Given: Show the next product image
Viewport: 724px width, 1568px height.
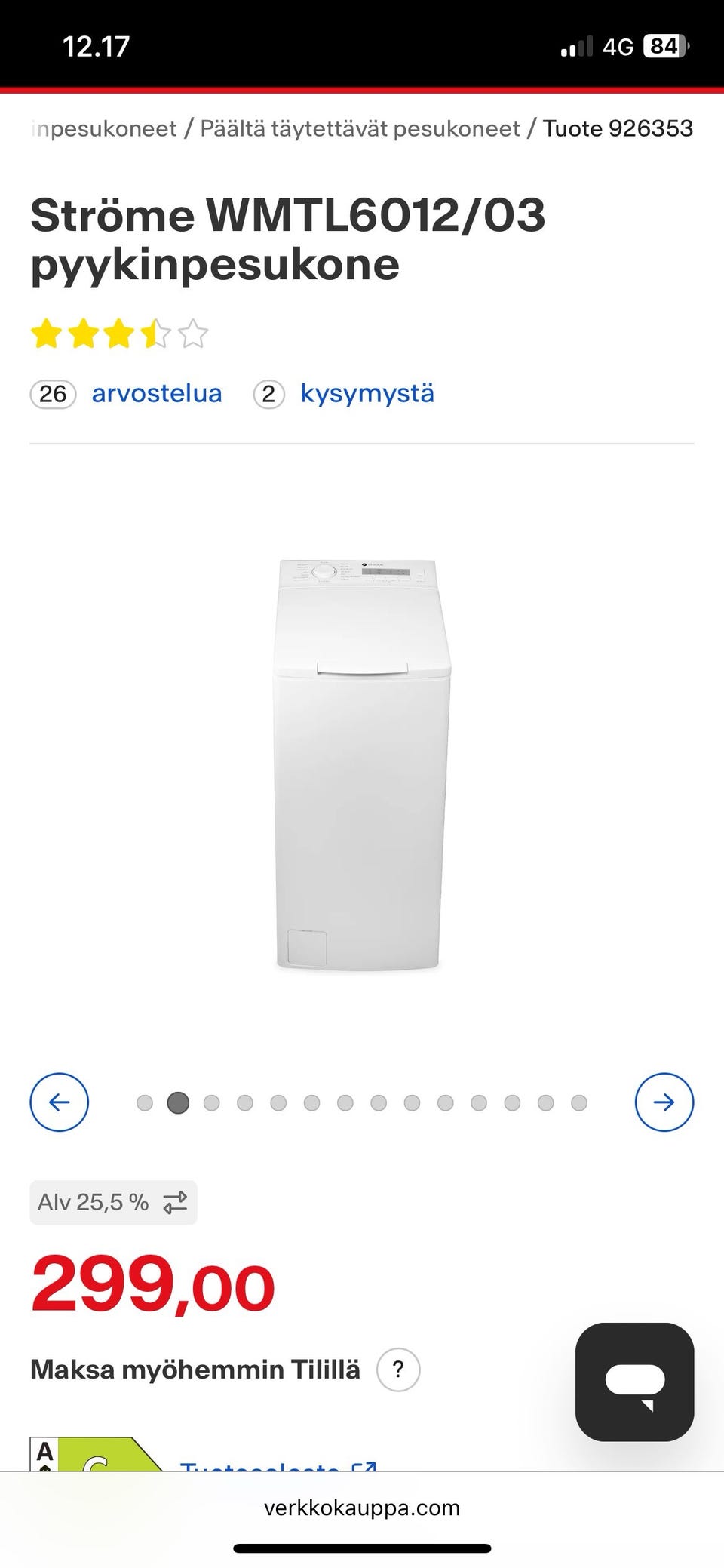Looking at the screenshot, I should (664, 1102).
